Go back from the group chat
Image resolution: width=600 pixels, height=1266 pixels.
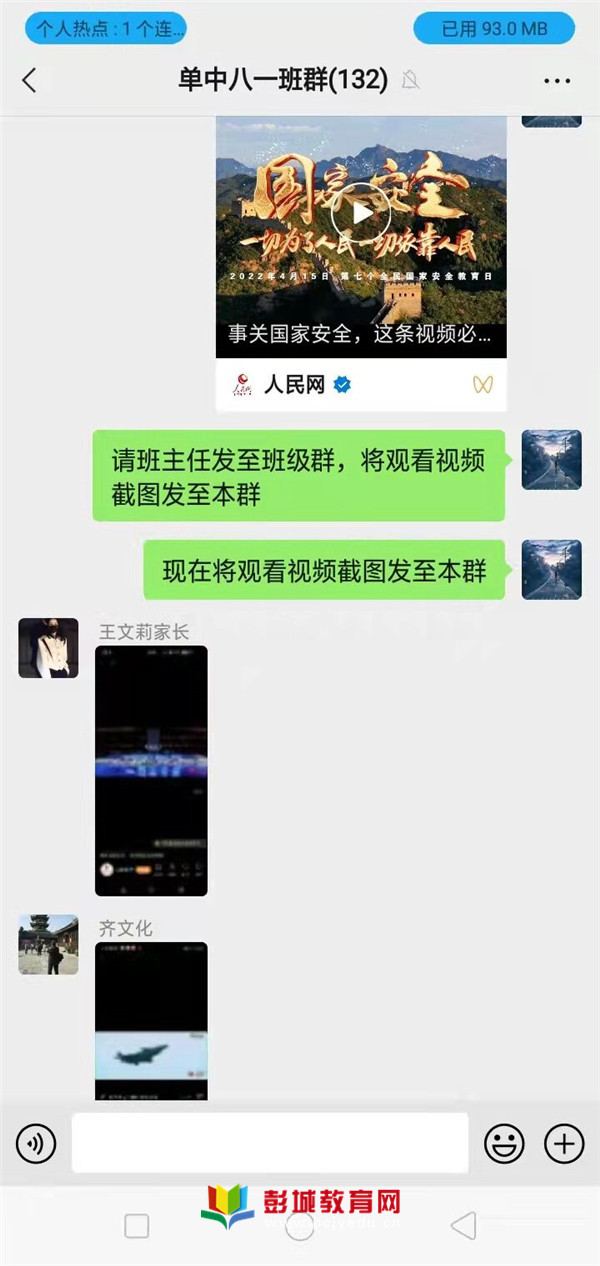(x=29, y=81)
